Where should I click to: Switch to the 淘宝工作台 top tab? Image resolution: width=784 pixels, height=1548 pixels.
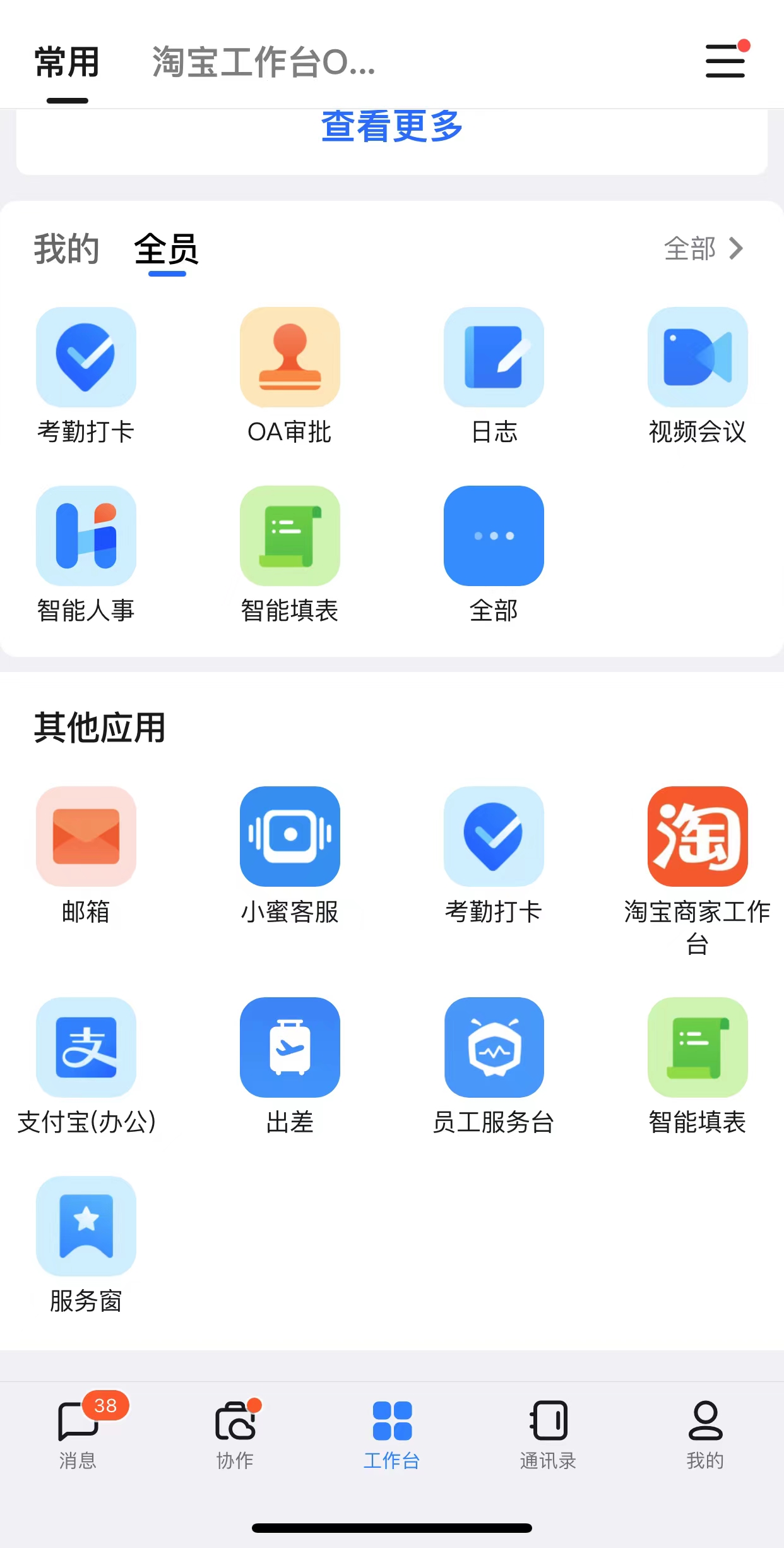pyautogui.click(x=263, y=62)
